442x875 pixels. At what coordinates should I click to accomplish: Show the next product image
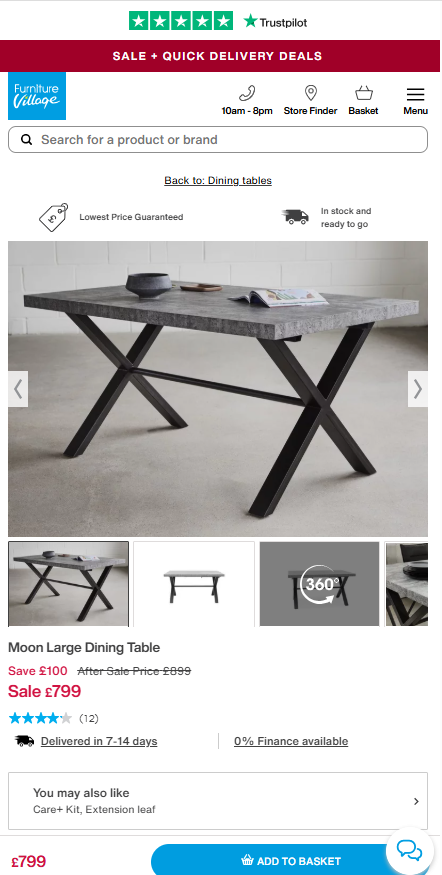pos(418,389)
